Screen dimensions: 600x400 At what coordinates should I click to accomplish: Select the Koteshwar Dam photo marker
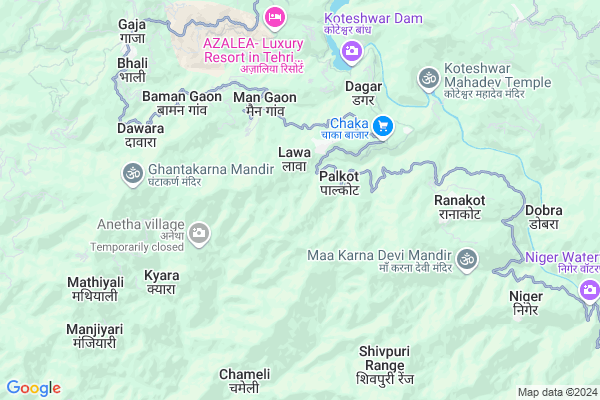[351, 51]
